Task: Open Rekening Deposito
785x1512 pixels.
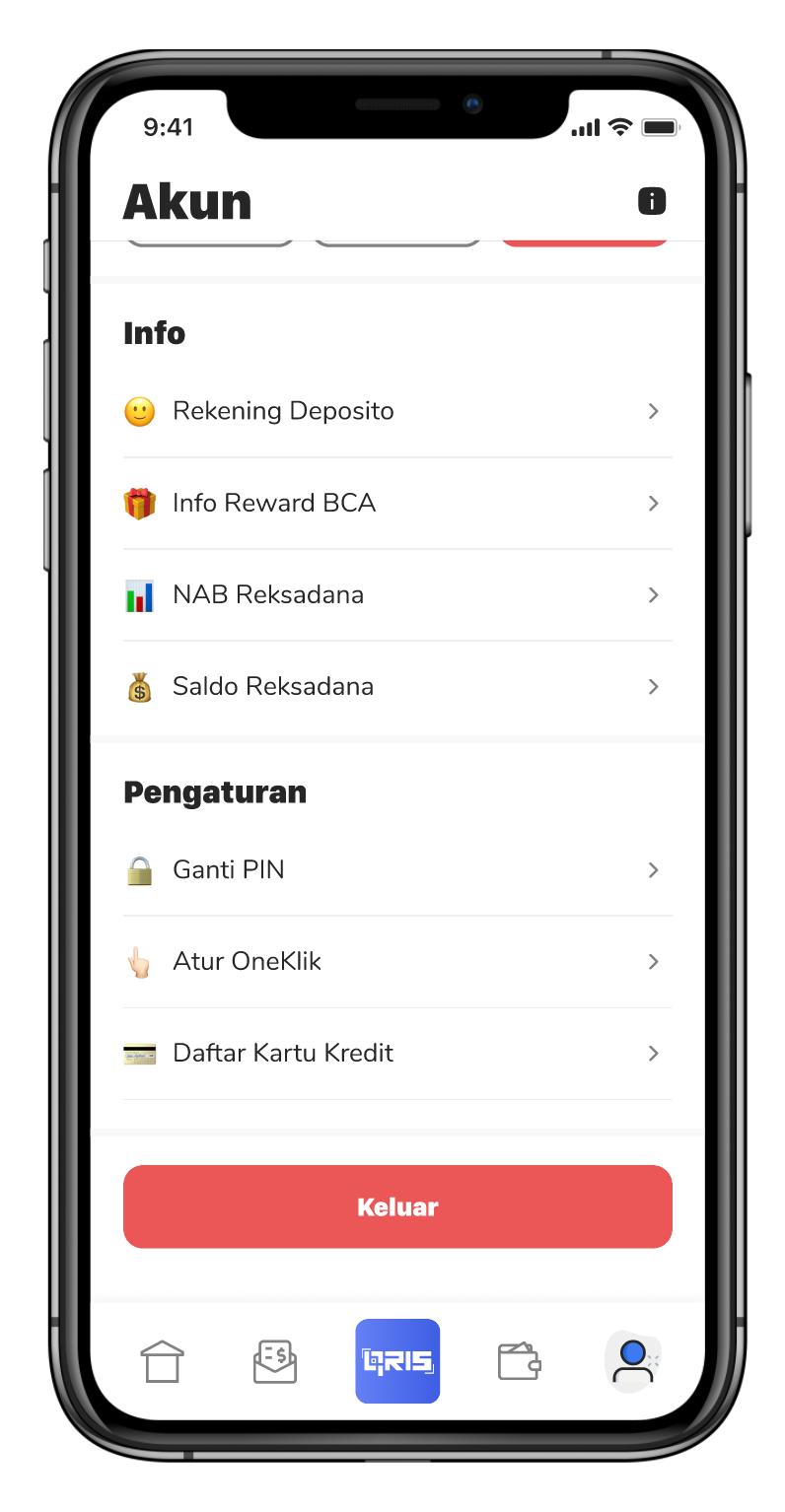Action: tap(396, 411)
